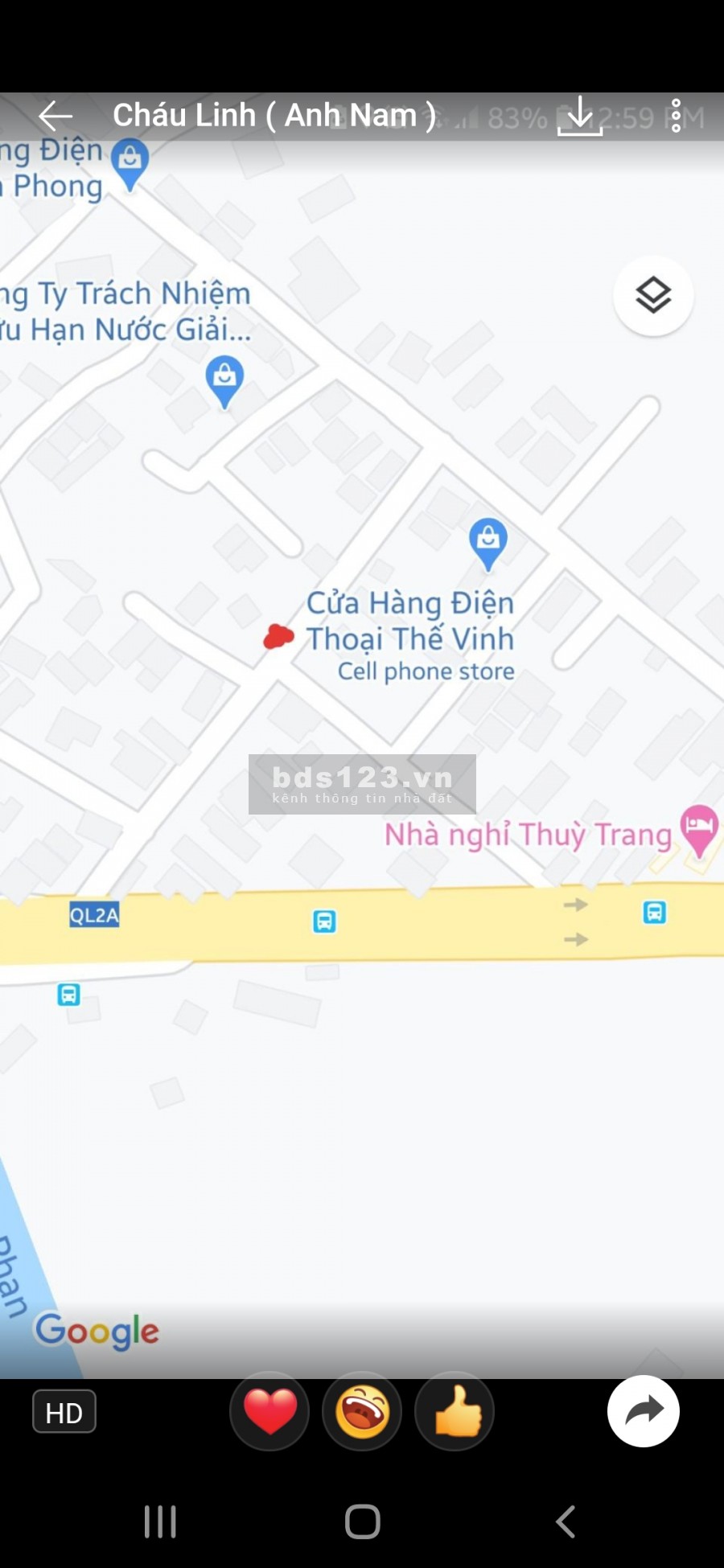
Task: Tap the bus stop icon on QL2A road
Action: pos(325,922)
